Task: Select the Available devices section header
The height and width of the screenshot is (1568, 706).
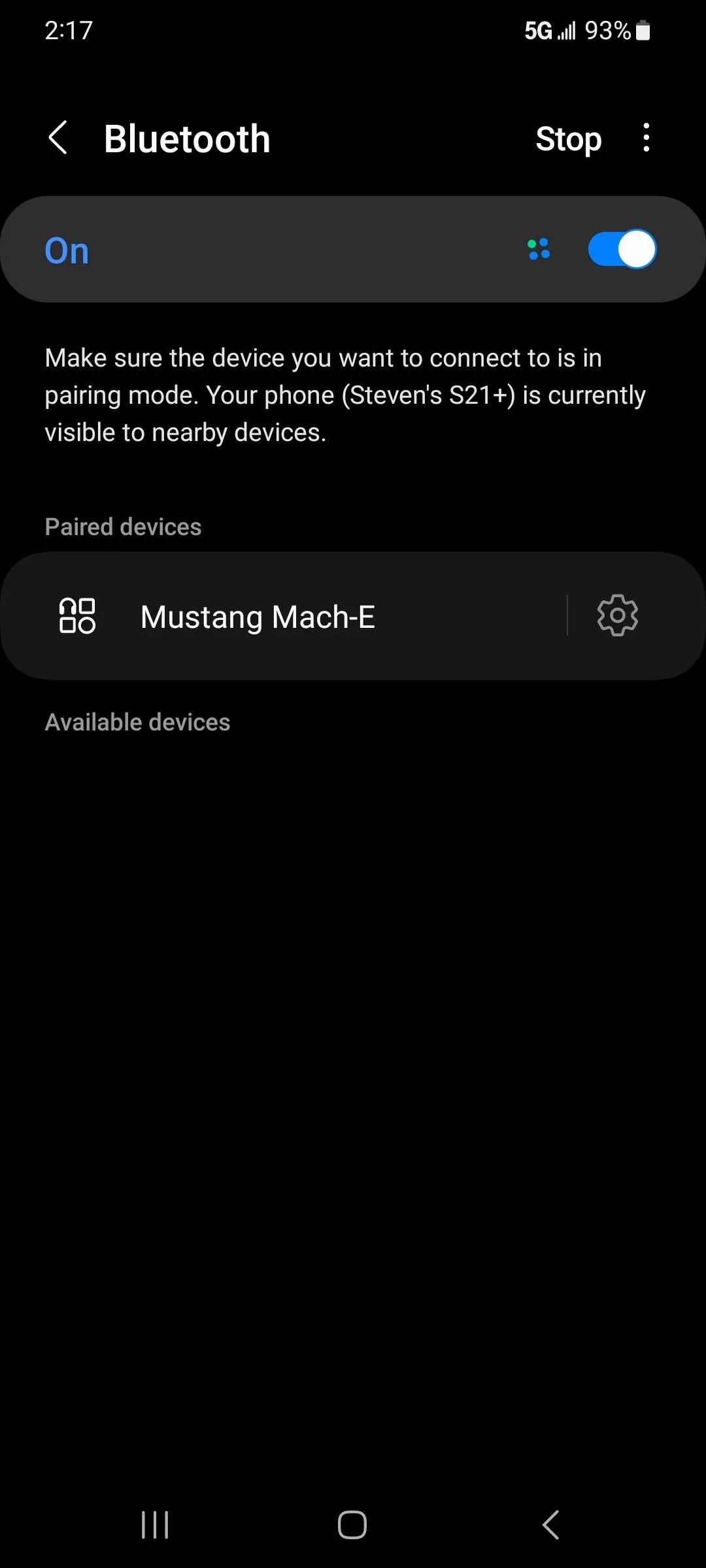Action: (x=137, y=721)
